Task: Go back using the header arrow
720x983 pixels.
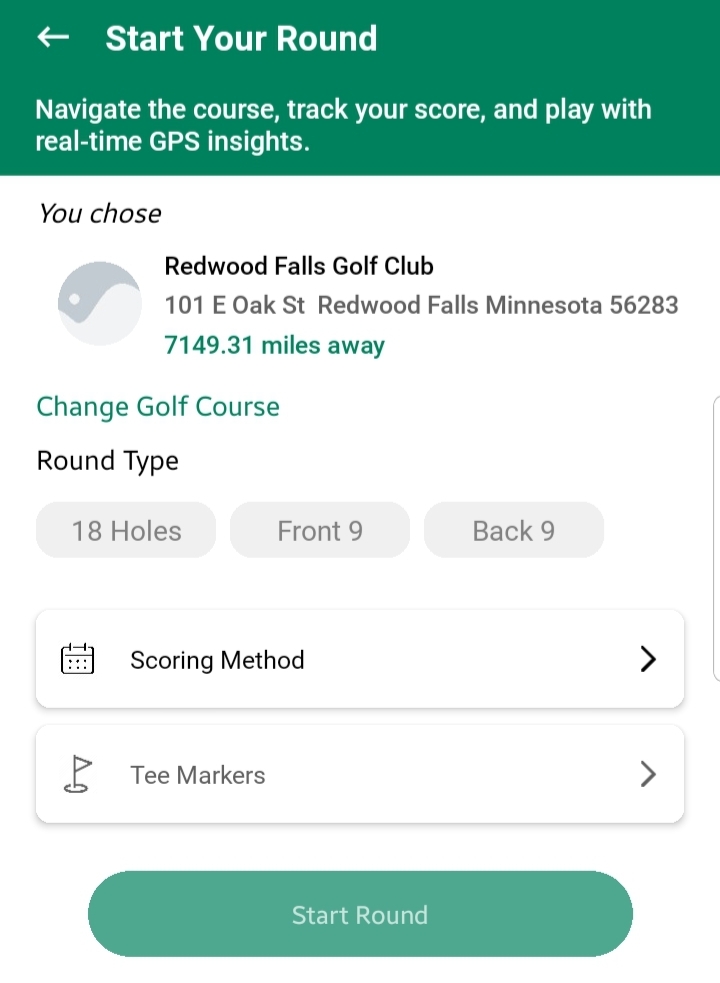Action: coord(53,38)
